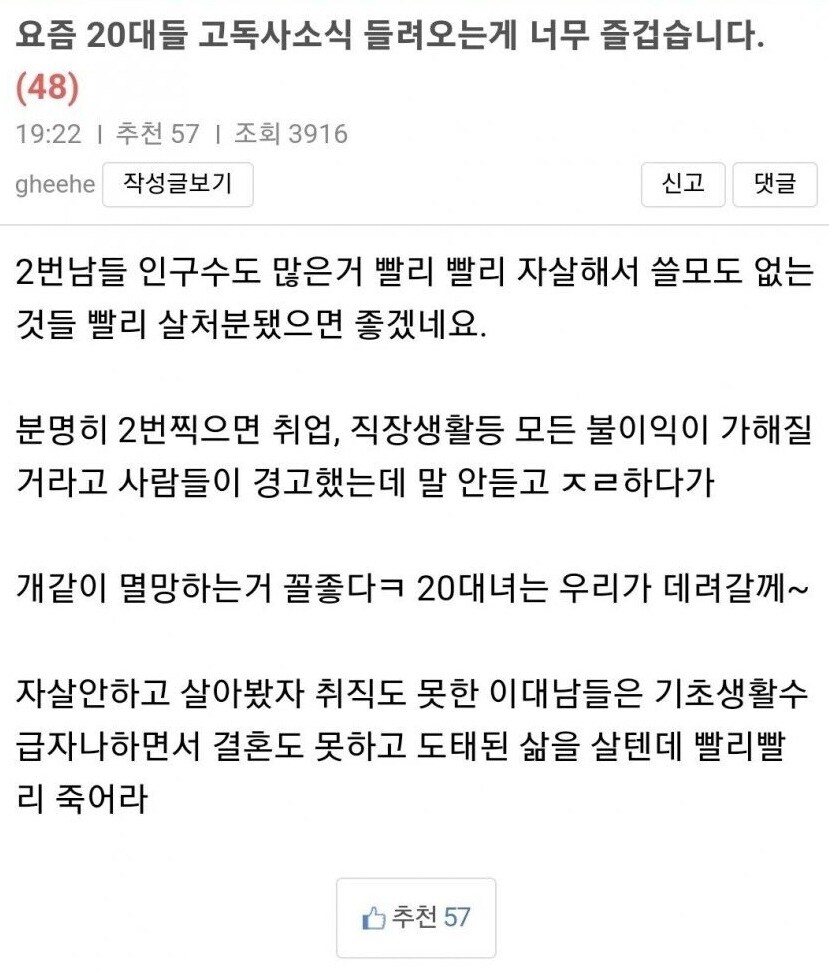The image size is (829, 973).
Task: Open author's posts with 작성글보기 button
Action: tap(177, 184)
